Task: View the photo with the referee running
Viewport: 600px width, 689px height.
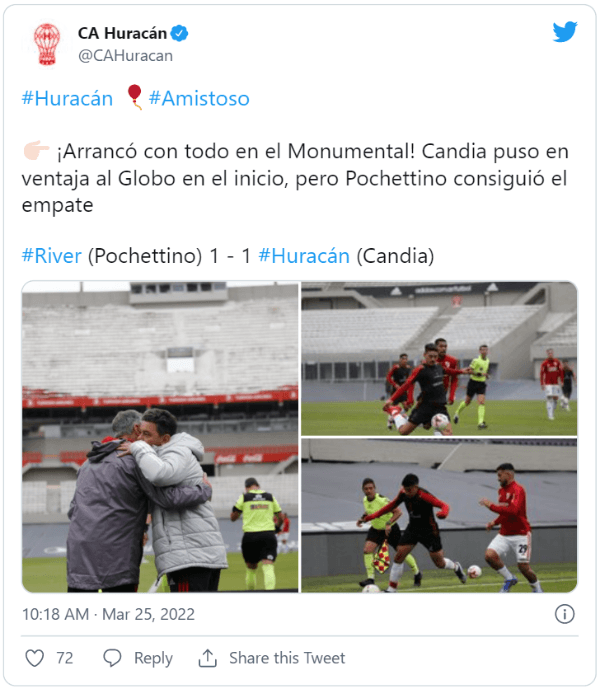Action: [x=439, y=358]
